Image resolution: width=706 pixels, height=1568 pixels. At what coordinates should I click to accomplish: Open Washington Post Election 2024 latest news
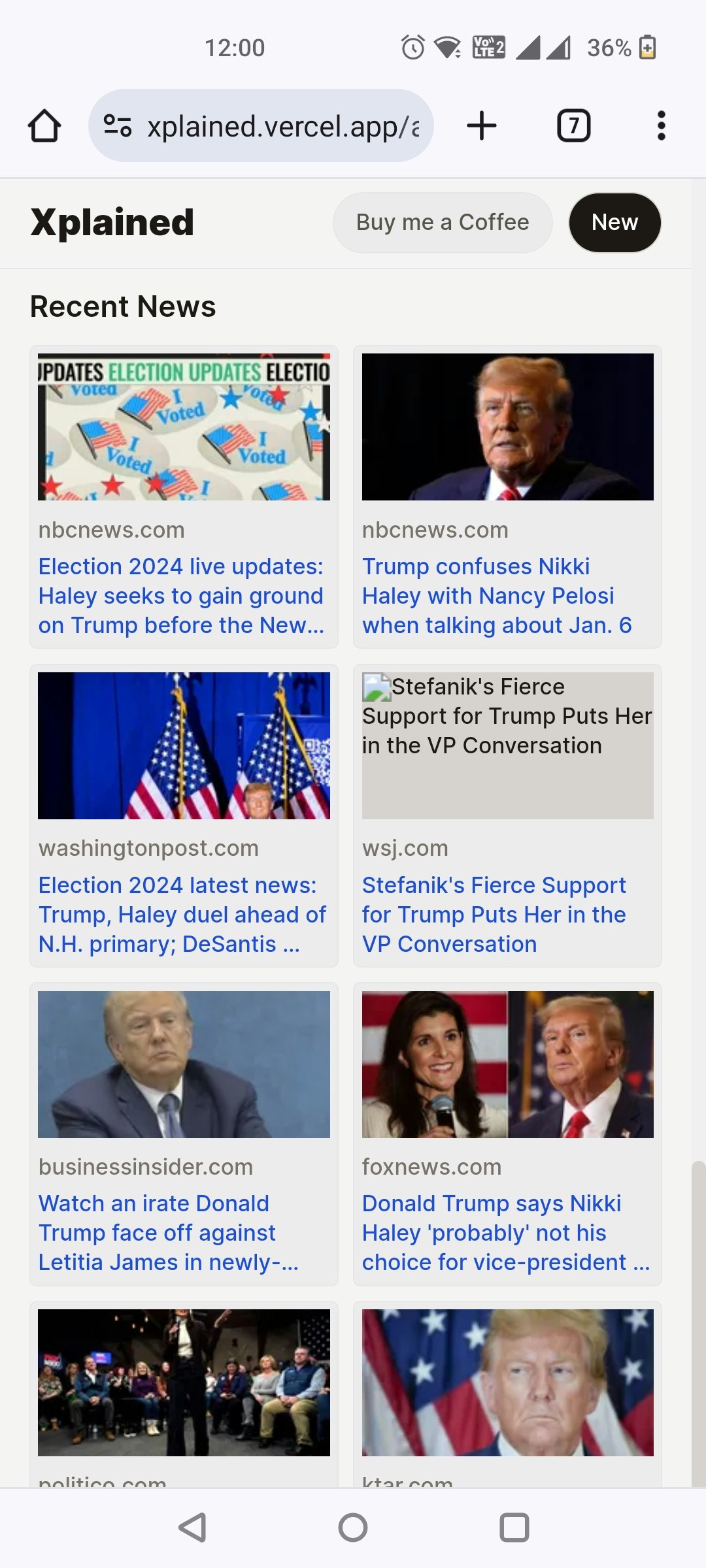pyautogui.click(x=182, y=915)
